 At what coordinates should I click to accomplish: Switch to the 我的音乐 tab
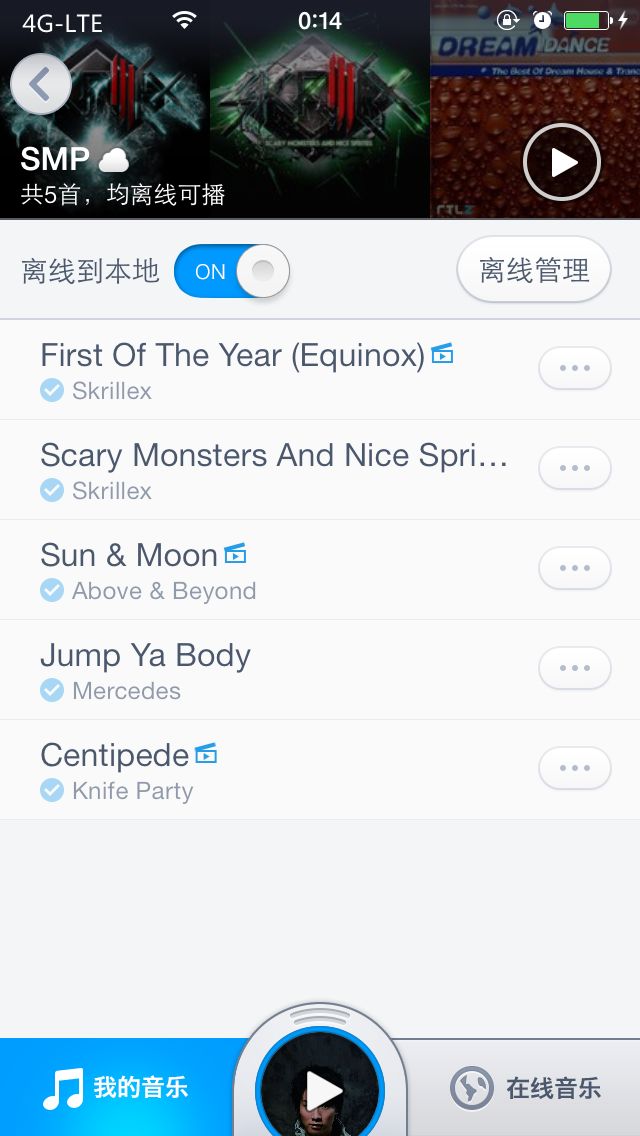(x=116, y=1088)
